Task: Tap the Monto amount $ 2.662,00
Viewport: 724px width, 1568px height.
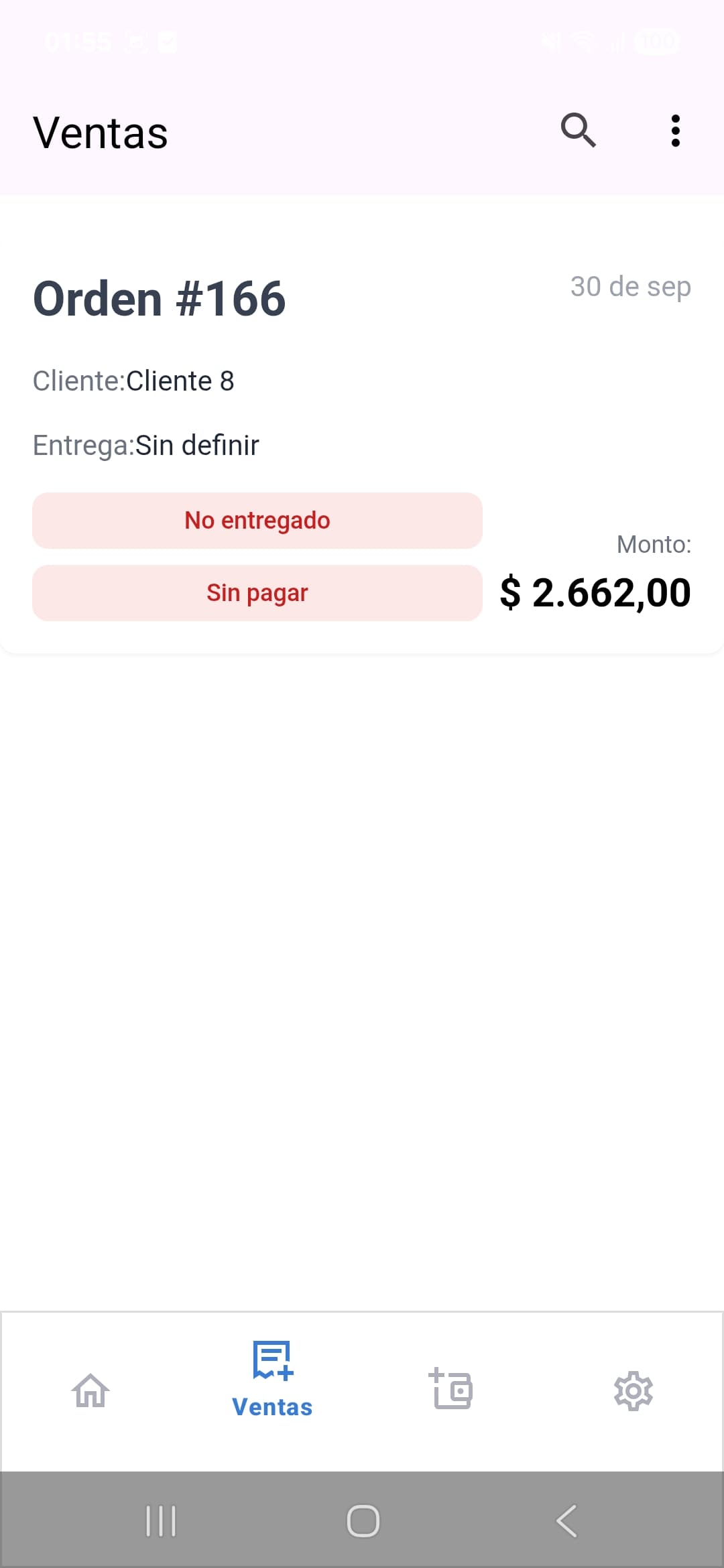Action: click(595, 592)
